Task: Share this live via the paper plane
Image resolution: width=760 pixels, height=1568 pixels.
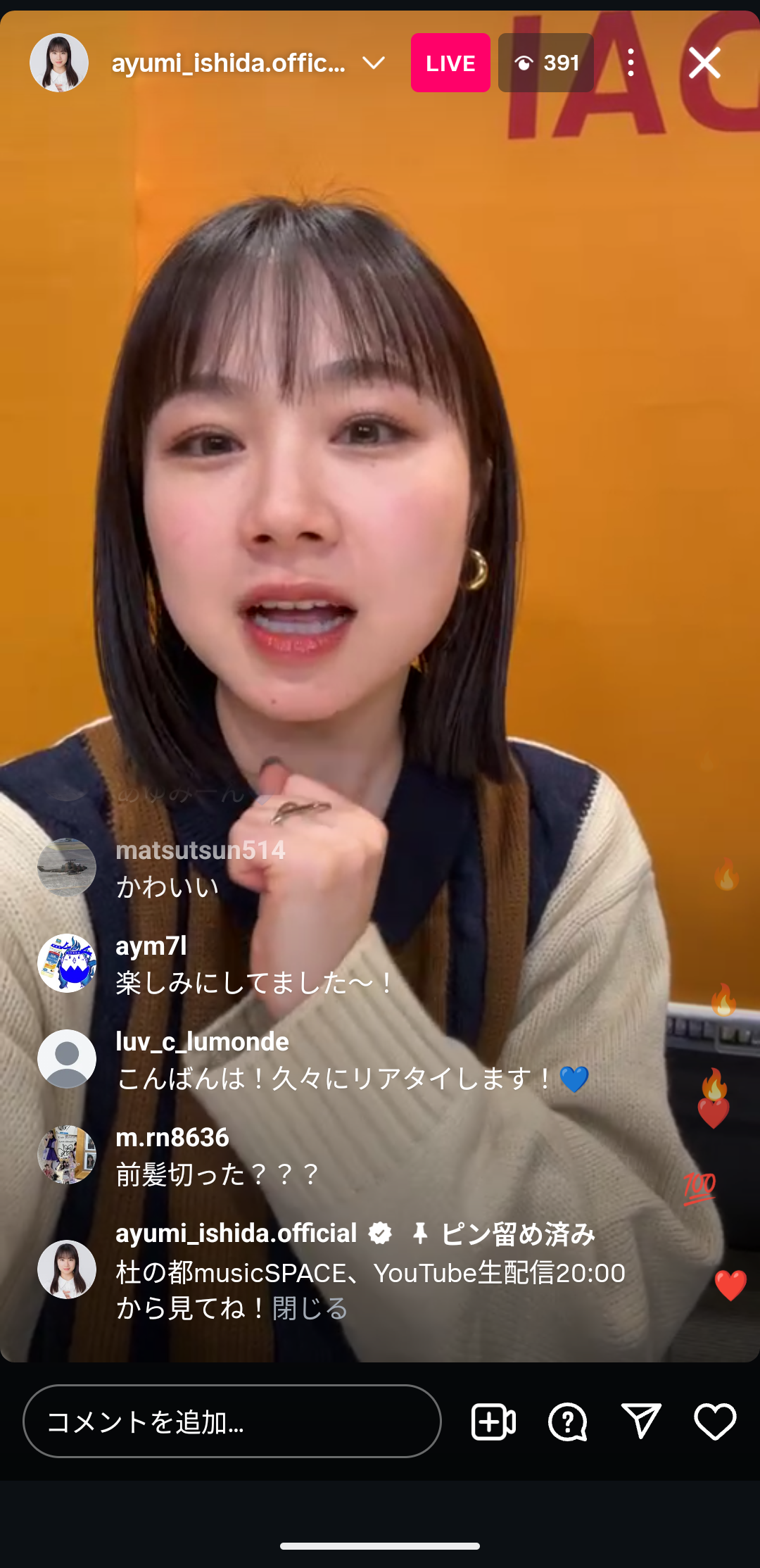Action: click(641, 1422)
